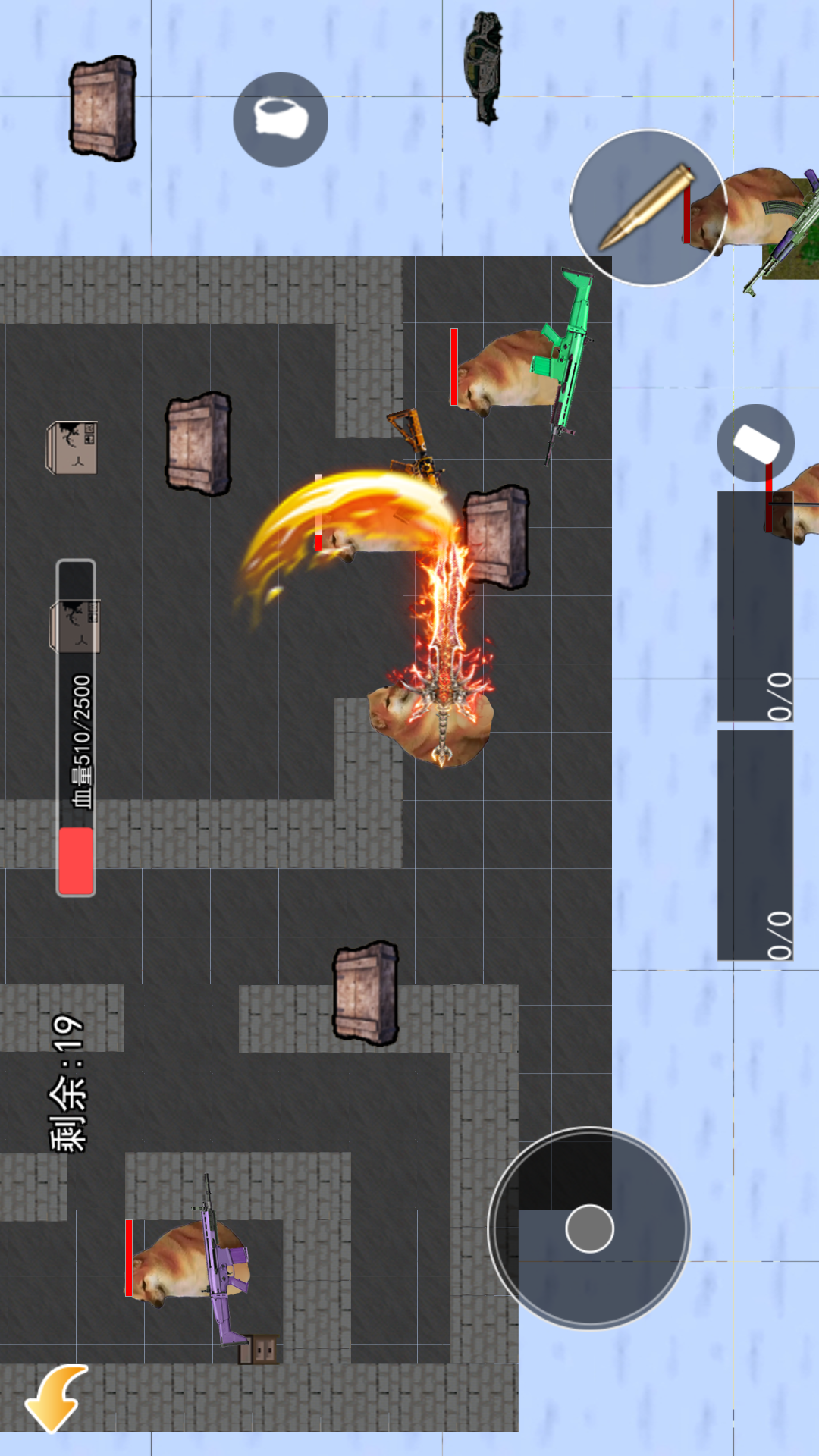The width and height of the screenshot is (819, 1456).
Task: Select the first weapon slot showing 0/0
Action: [755, 845]
